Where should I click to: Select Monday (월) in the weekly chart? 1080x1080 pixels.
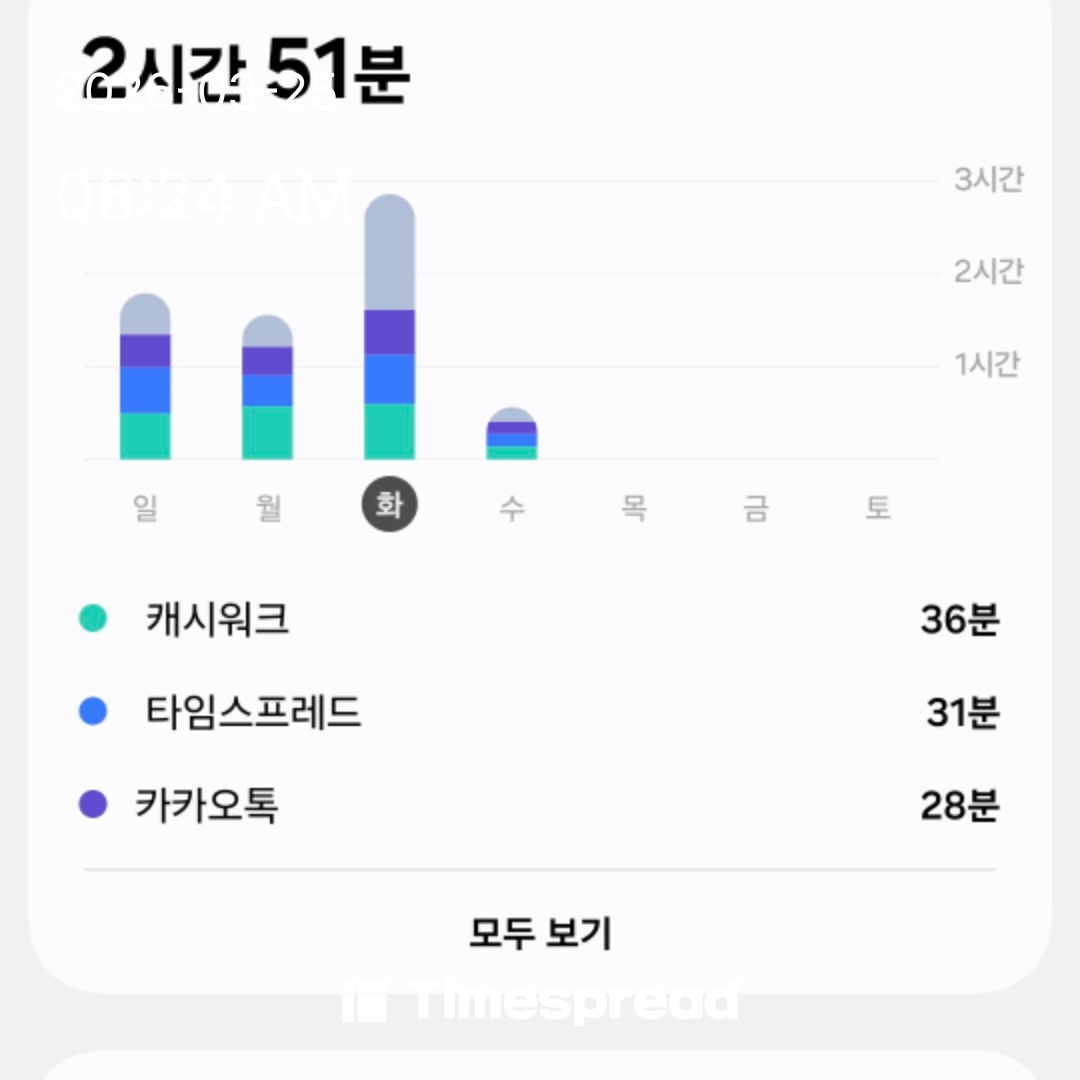[x=268, y=508]
